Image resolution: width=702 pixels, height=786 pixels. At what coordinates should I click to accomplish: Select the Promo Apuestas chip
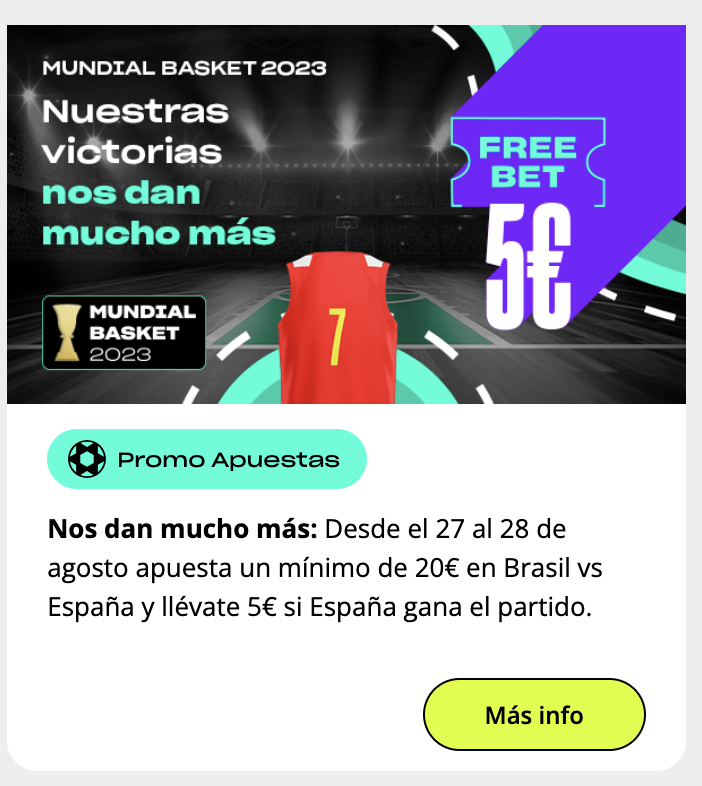click(207, 460)
